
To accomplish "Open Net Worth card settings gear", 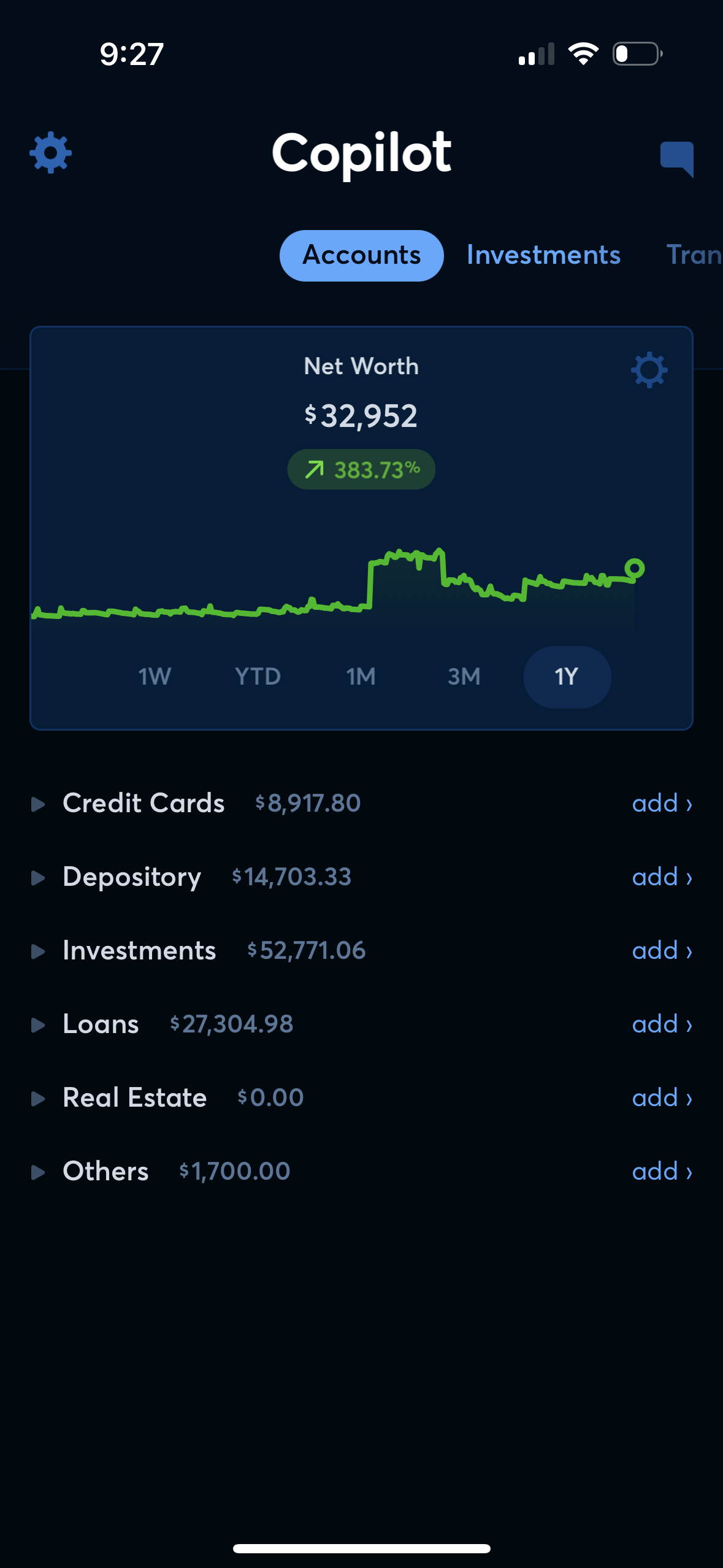I will (x=649, y=370).
